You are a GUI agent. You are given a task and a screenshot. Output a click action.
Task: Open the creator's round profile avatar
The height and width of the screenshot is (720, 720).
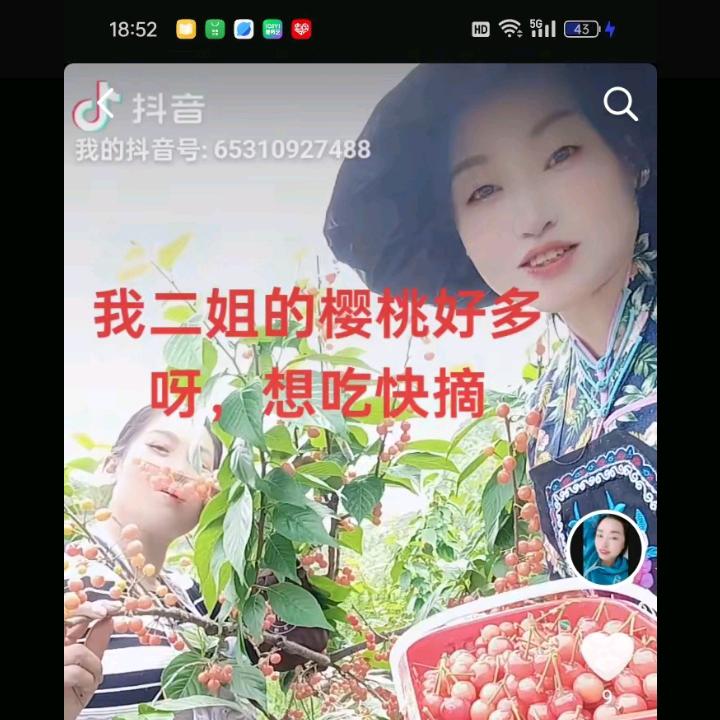pos(607,548)
